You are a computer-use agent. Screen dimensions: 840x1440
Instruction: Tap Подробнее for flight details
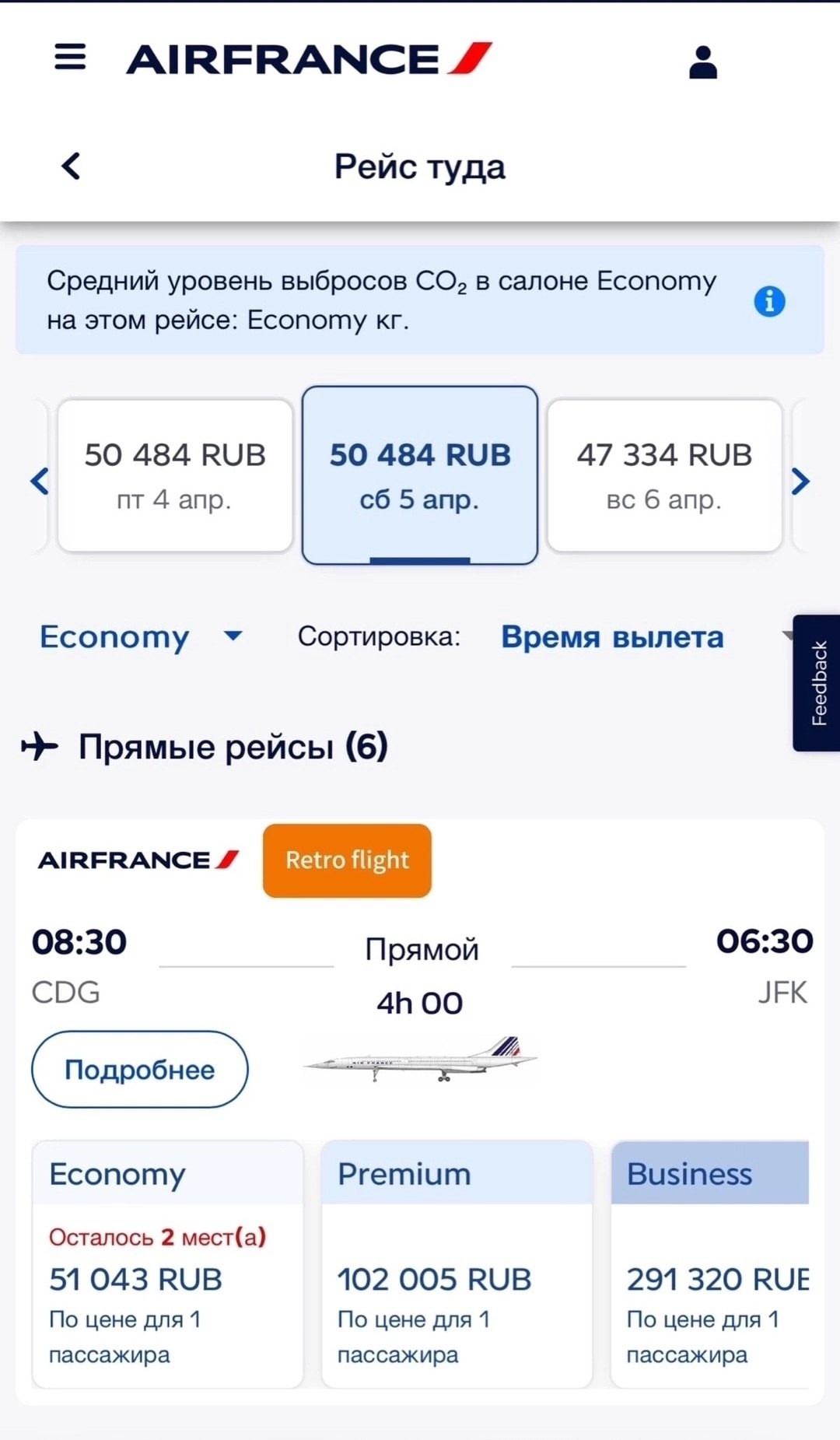[x=140, y=1069]
